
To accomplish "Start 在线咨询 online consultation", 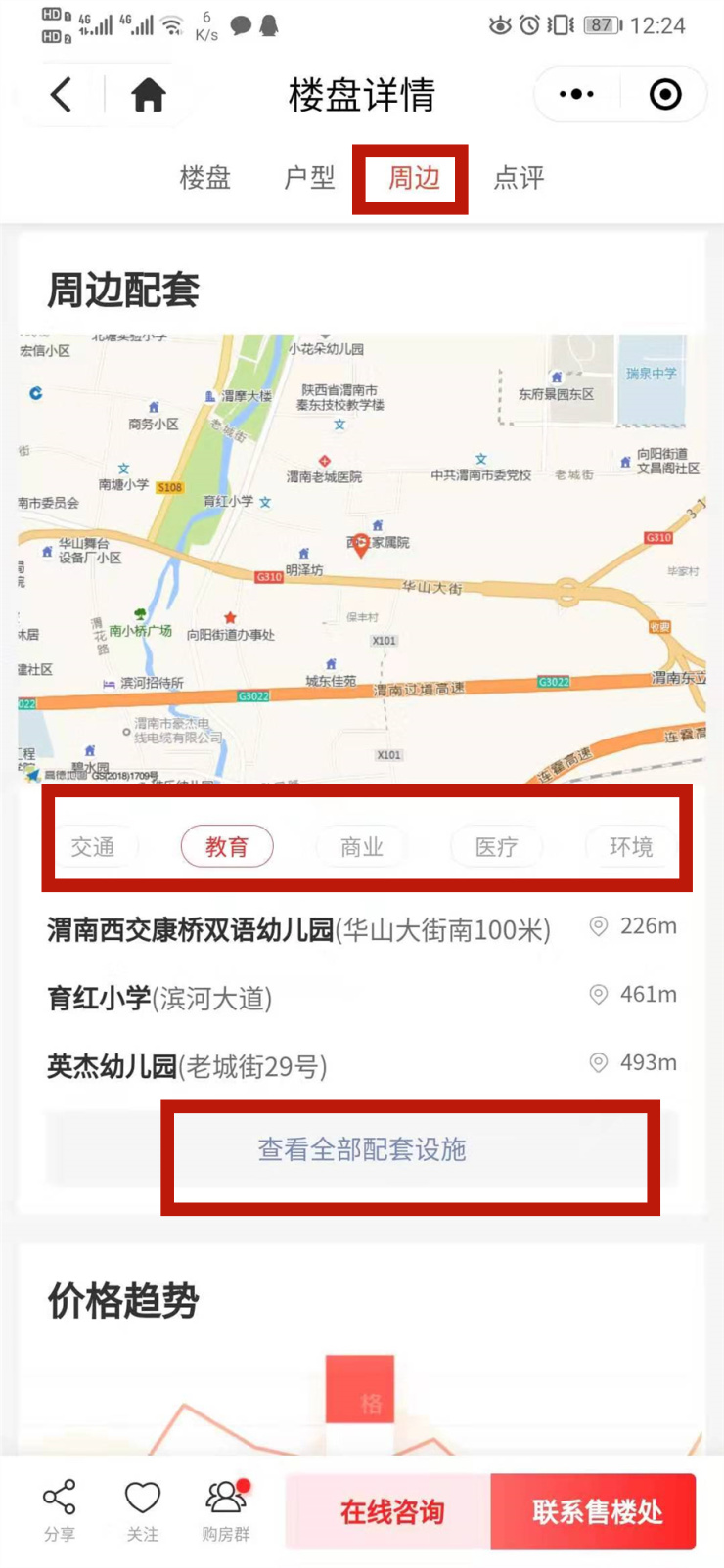I will (x=391, y=1512).
